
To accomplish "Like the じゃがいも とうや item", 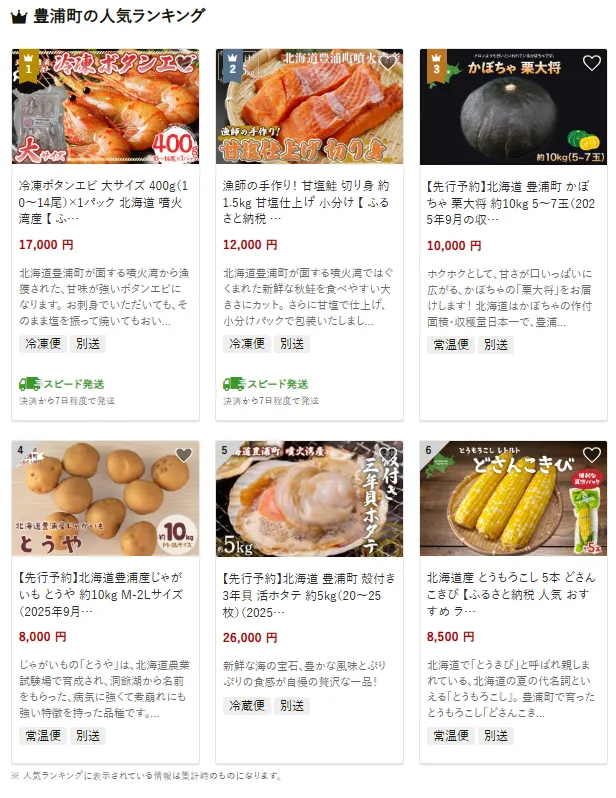I will (x=184, y=456).
